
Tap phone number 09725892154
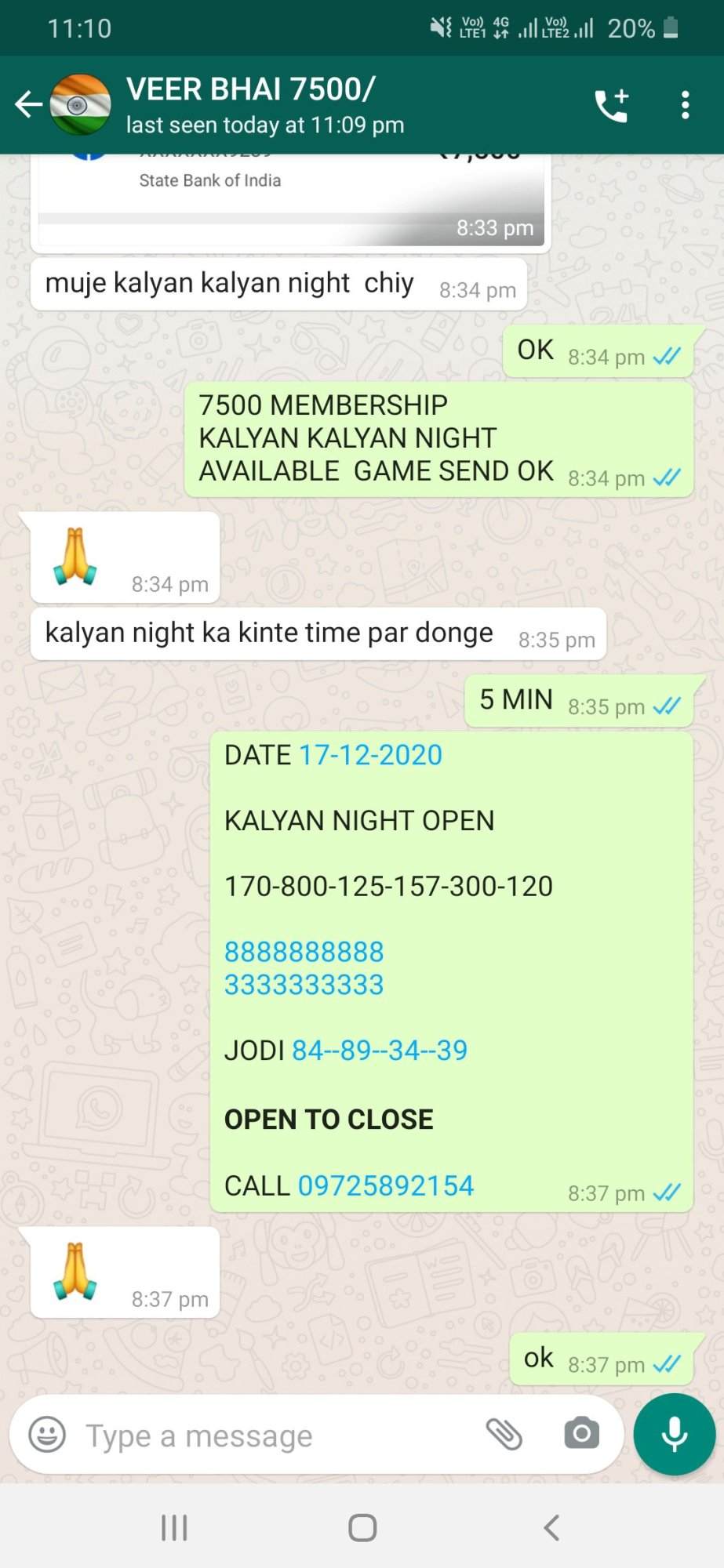[386, 1185]
